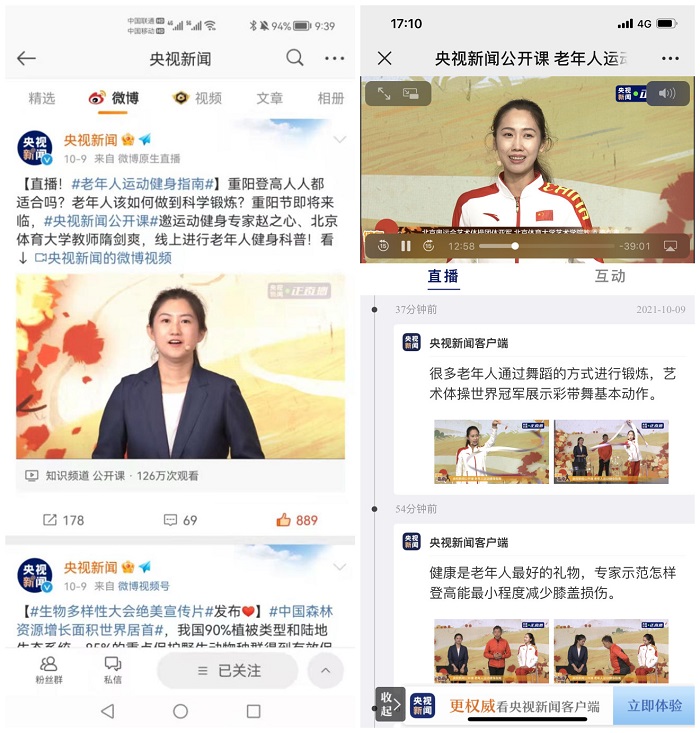Tap the 已关注 following button

(x=227, y=671)
